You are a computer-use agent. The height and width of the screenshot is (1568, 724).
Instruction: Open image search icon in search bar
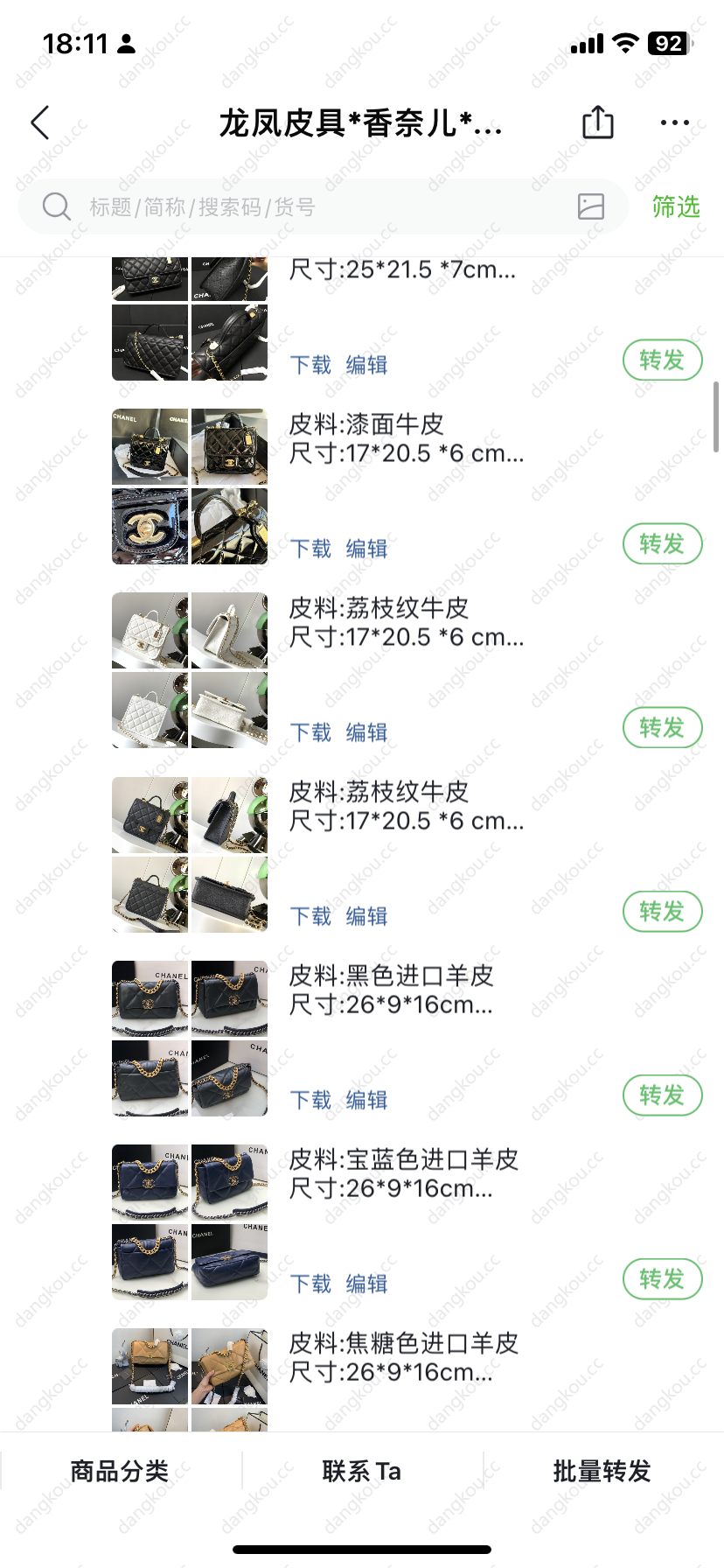click(x=591, y=206)
